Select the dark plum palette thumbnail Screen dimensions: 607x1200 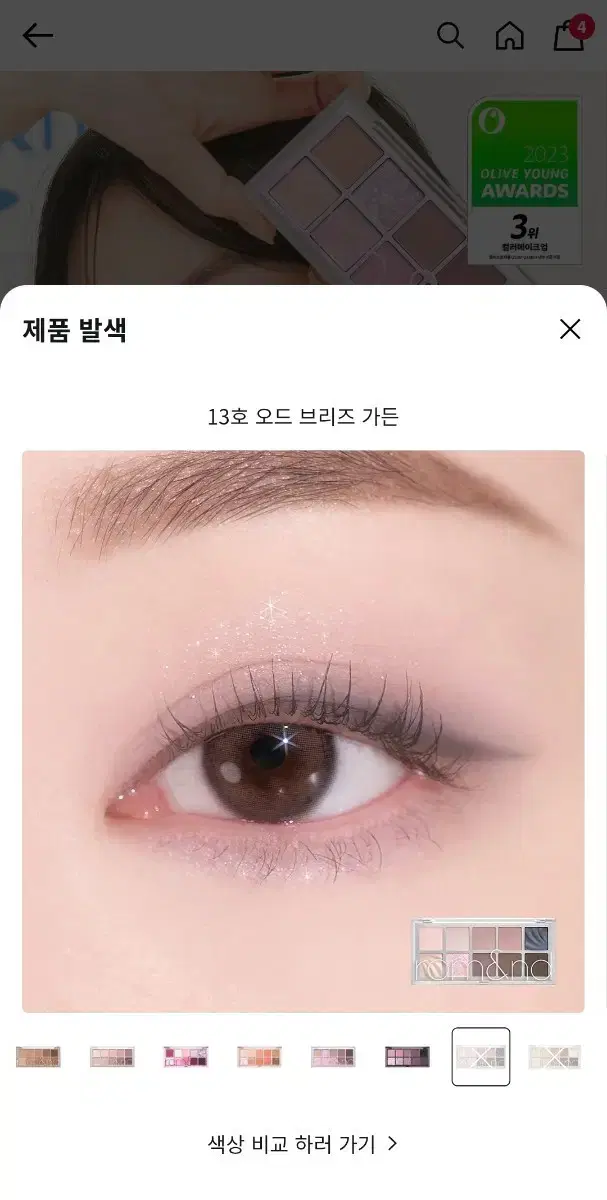(407, 1057)
